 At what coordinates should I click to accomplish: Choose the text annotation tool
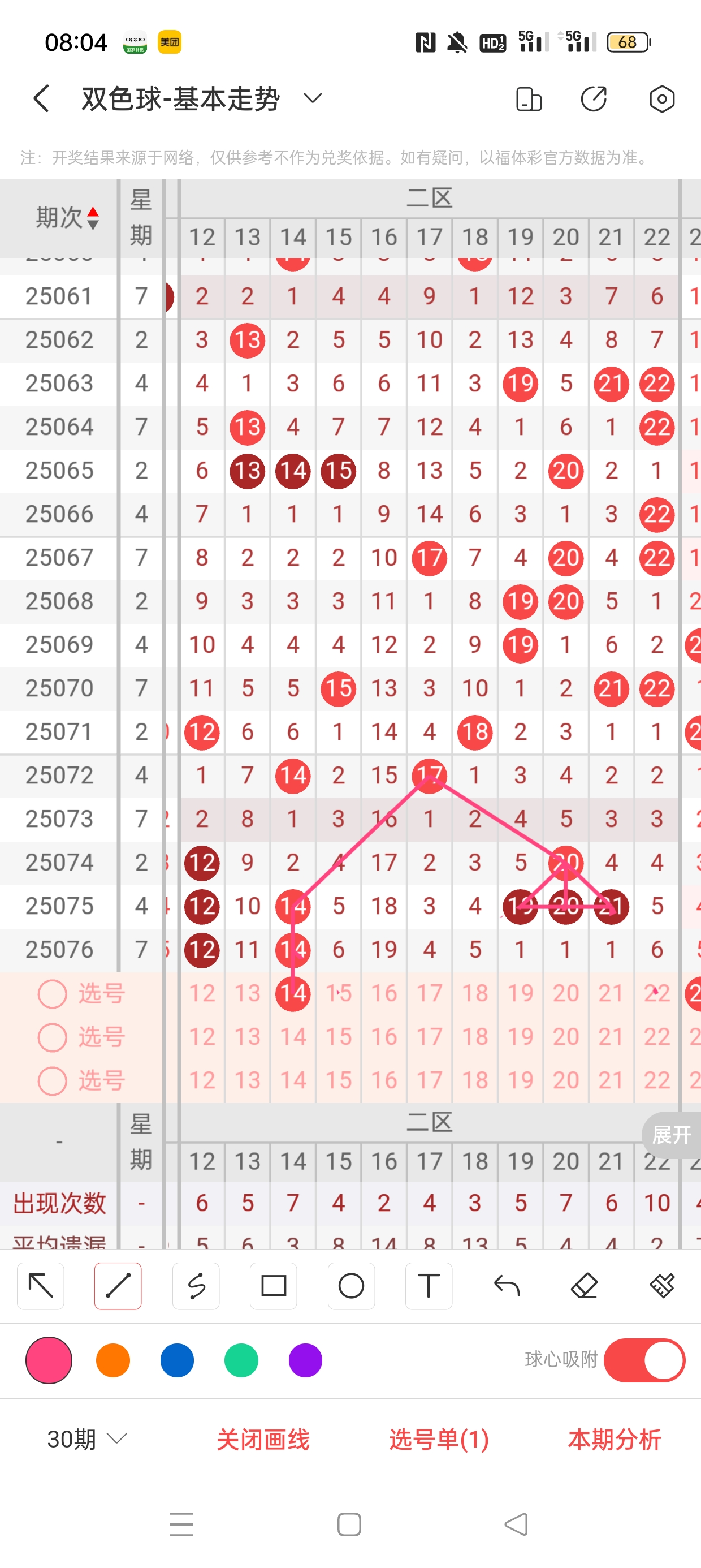tap(429, 1286)
